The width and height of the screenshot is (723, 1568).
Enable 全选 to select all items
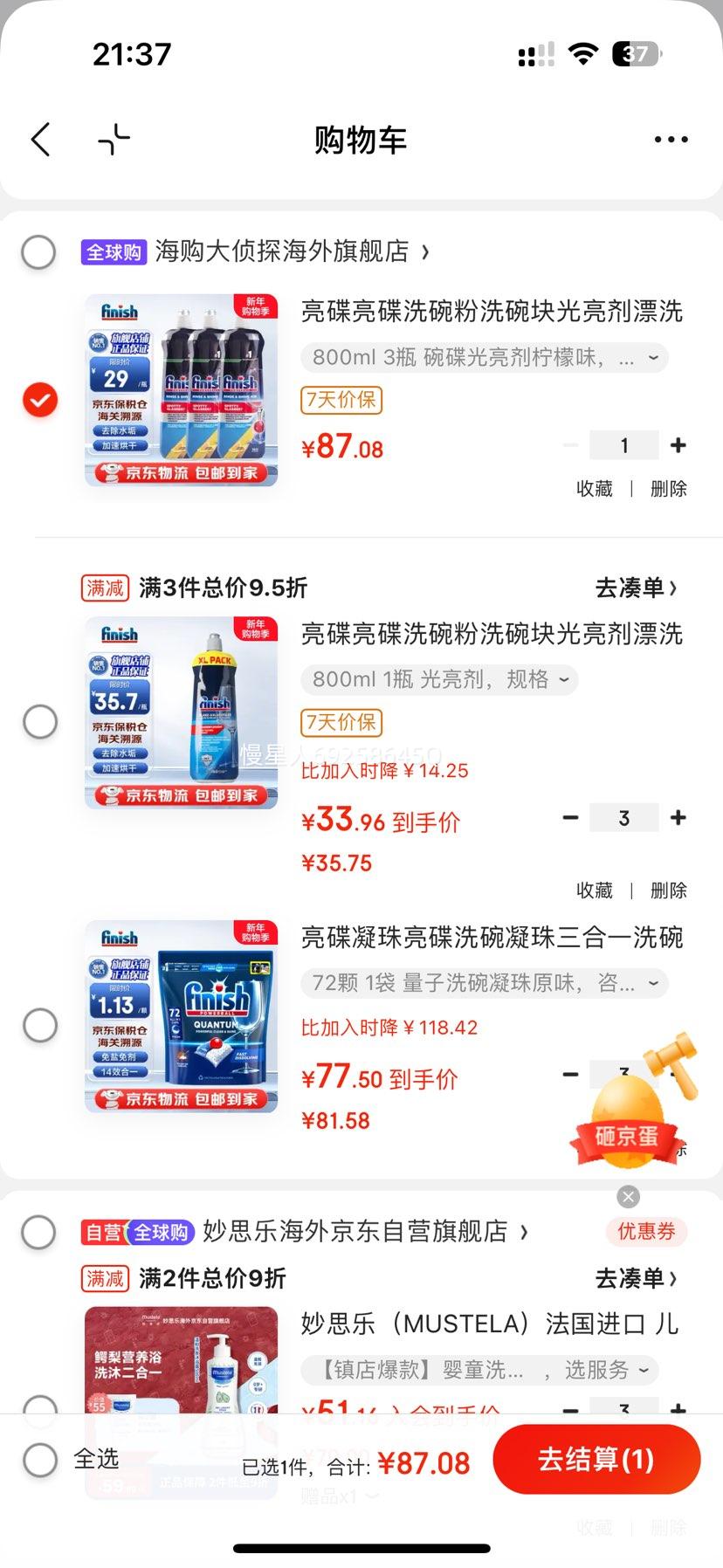coord(38,1459)
